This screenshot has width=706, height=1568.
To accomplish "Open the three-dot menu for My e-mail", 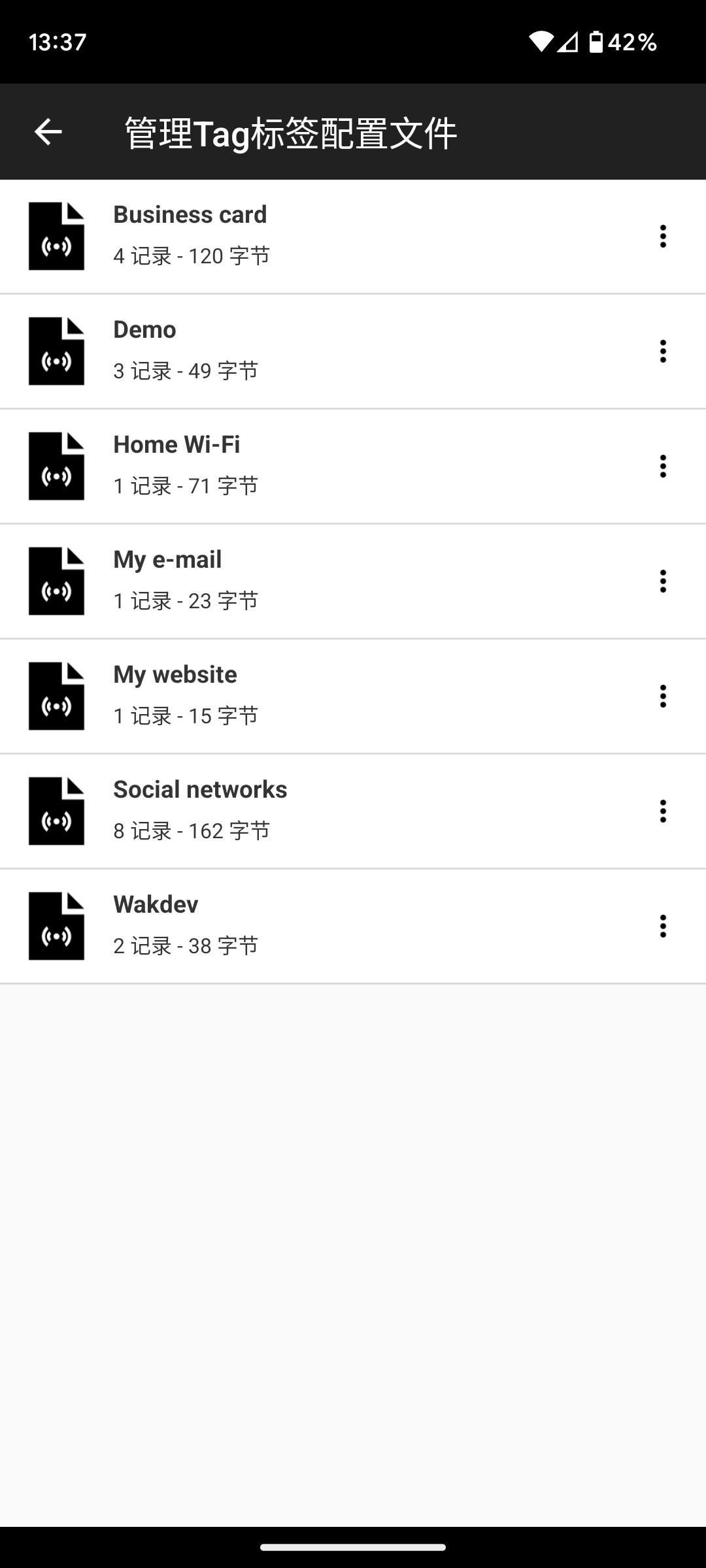I will (662, 581).
